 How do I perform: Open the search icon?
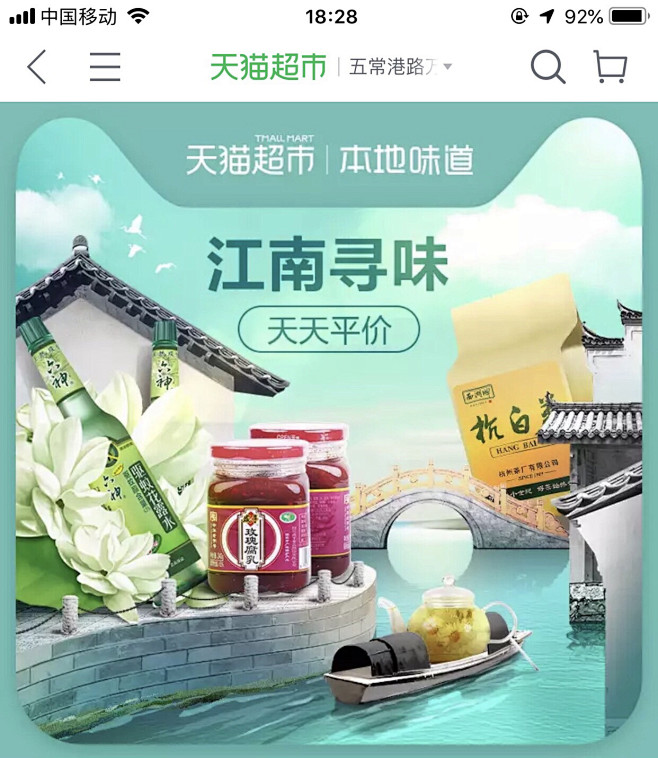547,67
